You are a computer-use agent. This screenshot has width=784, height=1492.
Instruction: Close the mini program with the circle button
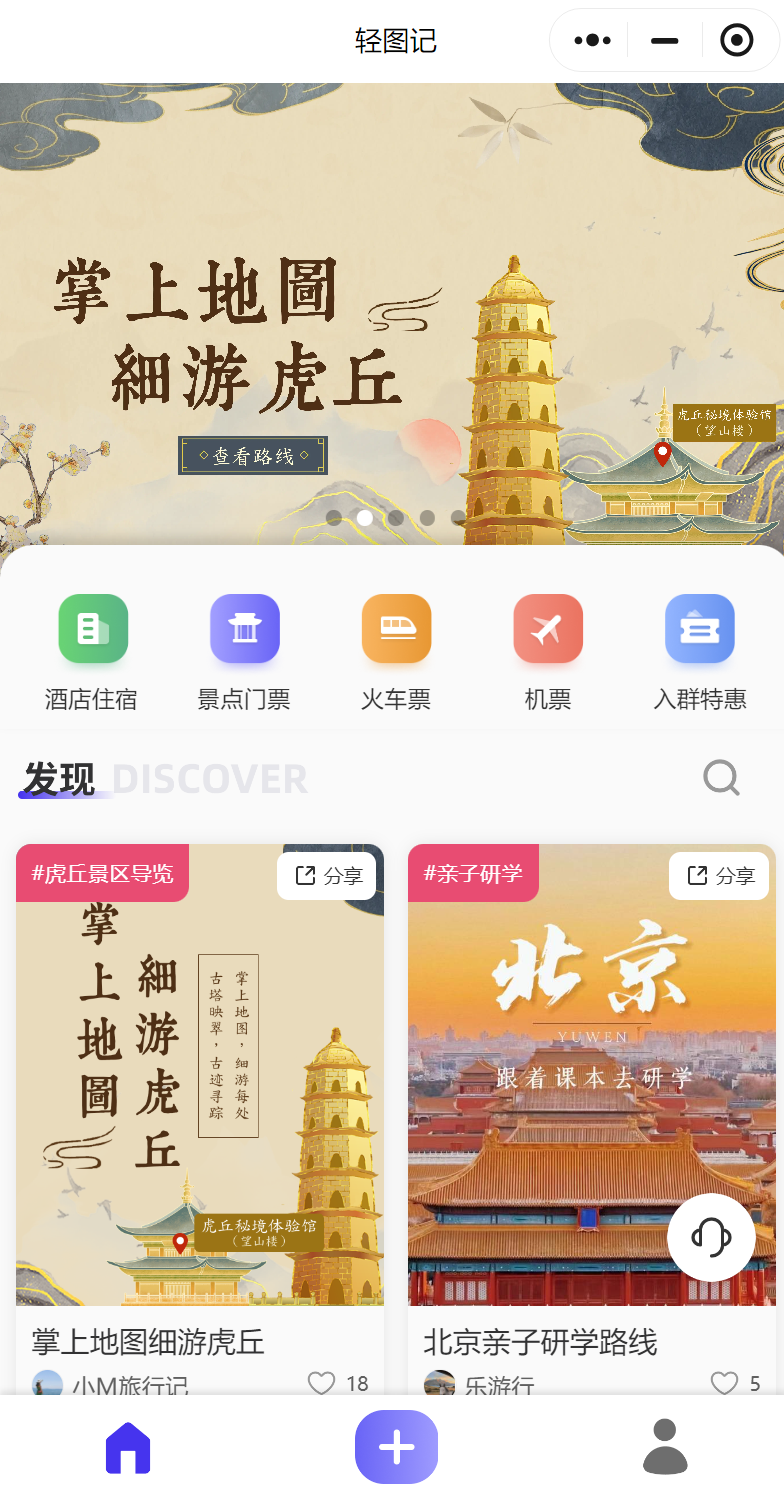[x=737, y=41]
